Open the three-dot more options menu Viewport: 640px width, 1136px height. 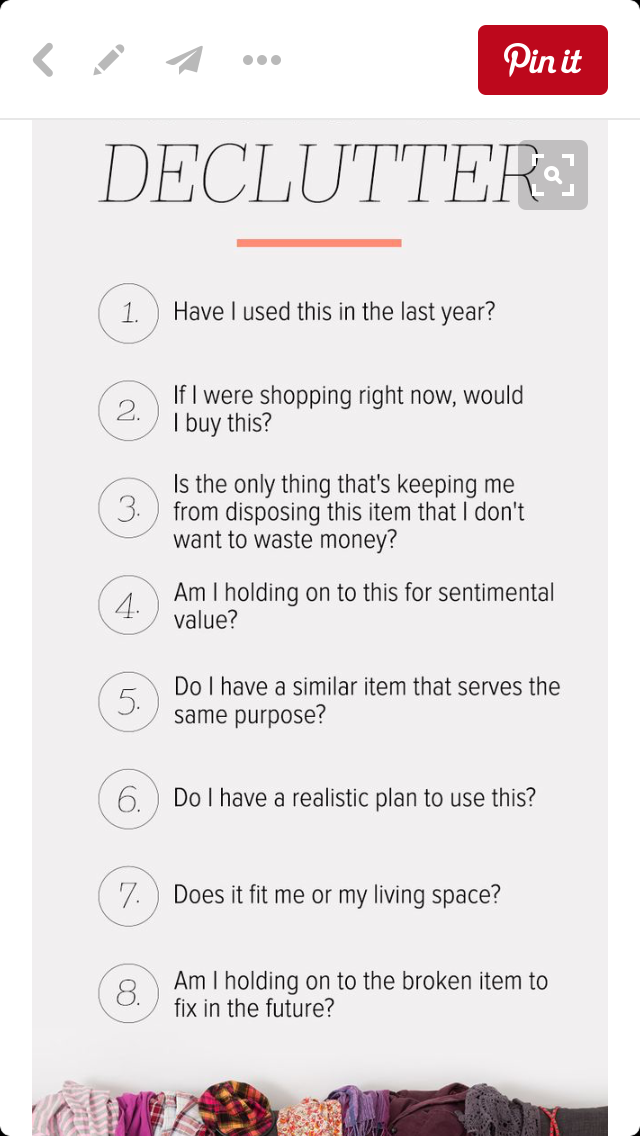[262, 60]
